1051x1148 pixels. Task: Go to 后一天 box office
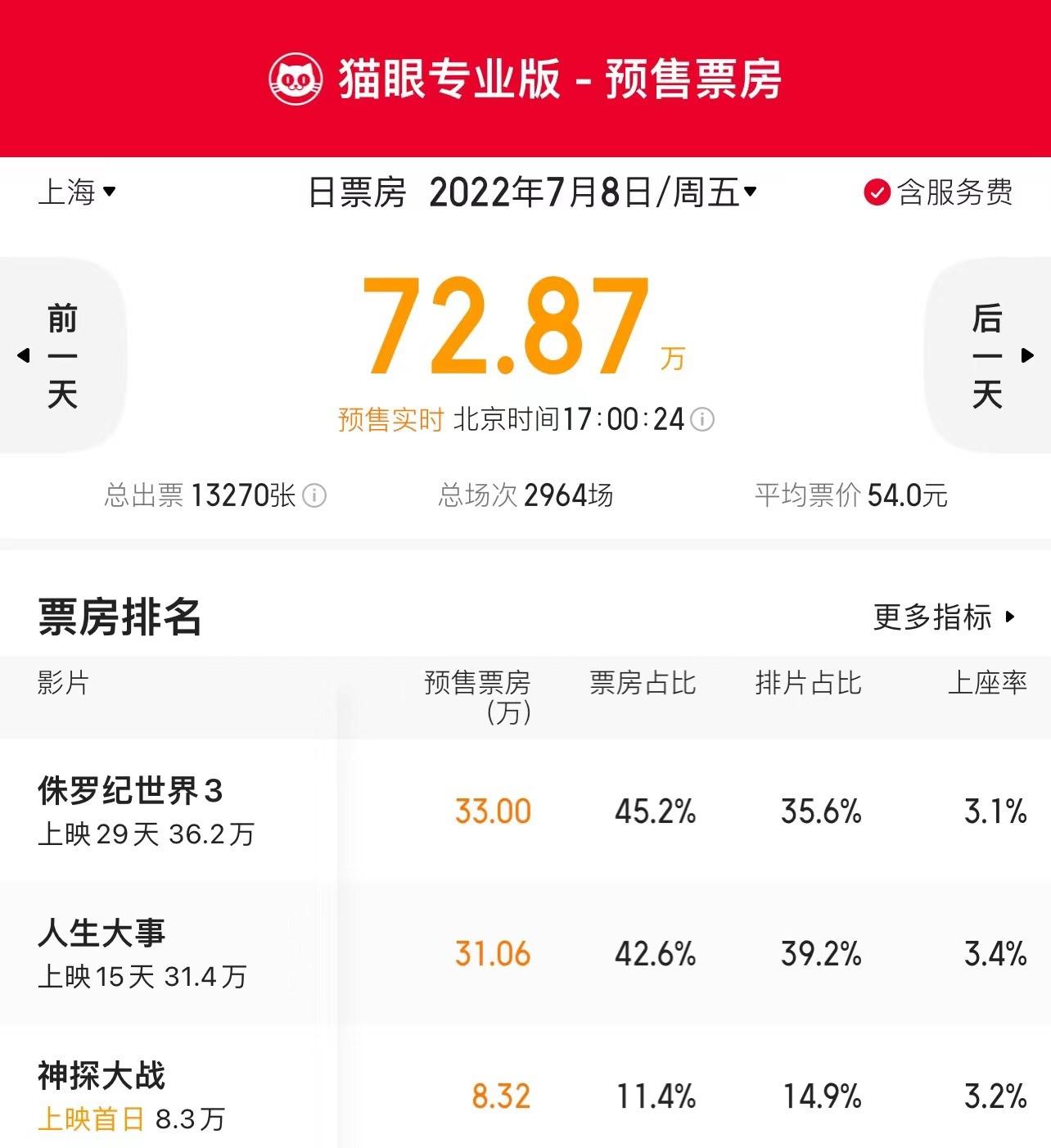point(989,355)
